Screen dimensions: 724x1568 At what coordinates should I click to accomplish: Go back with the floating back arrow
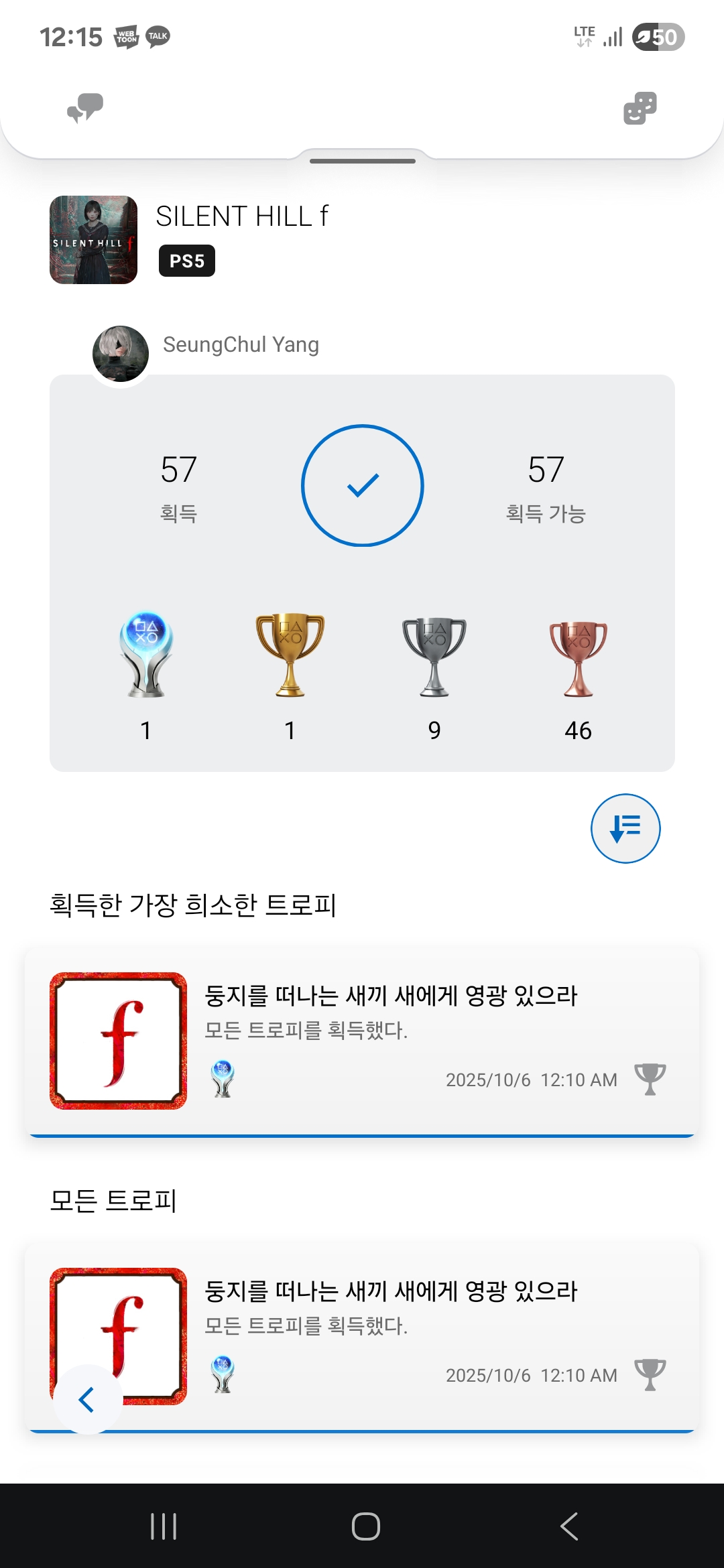point(87,1399)
